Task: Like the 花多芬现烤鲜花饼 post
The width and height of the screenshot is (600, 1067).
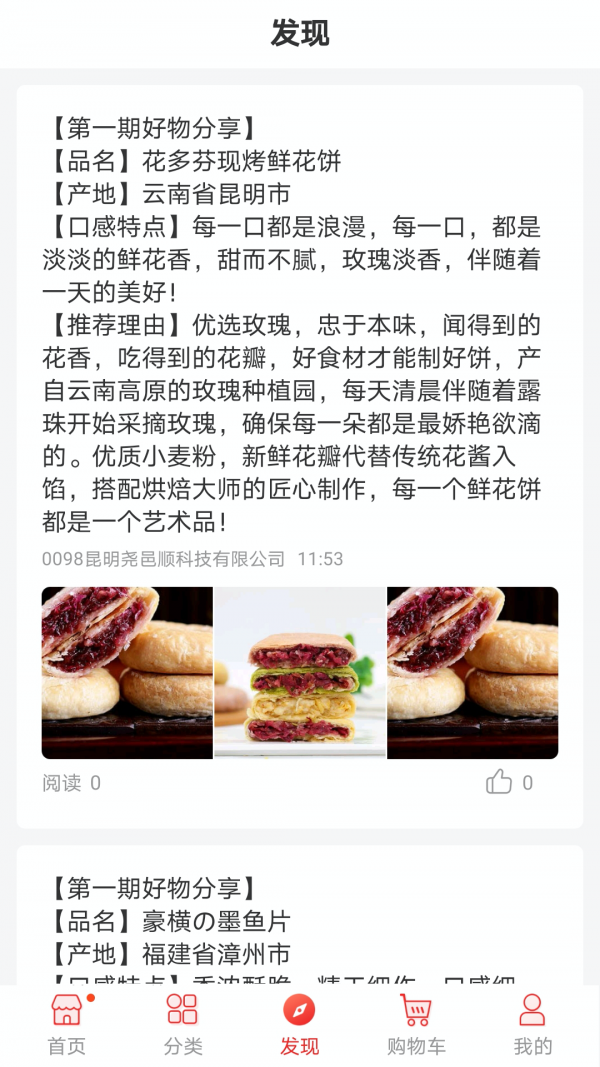Action: [499, 782]
